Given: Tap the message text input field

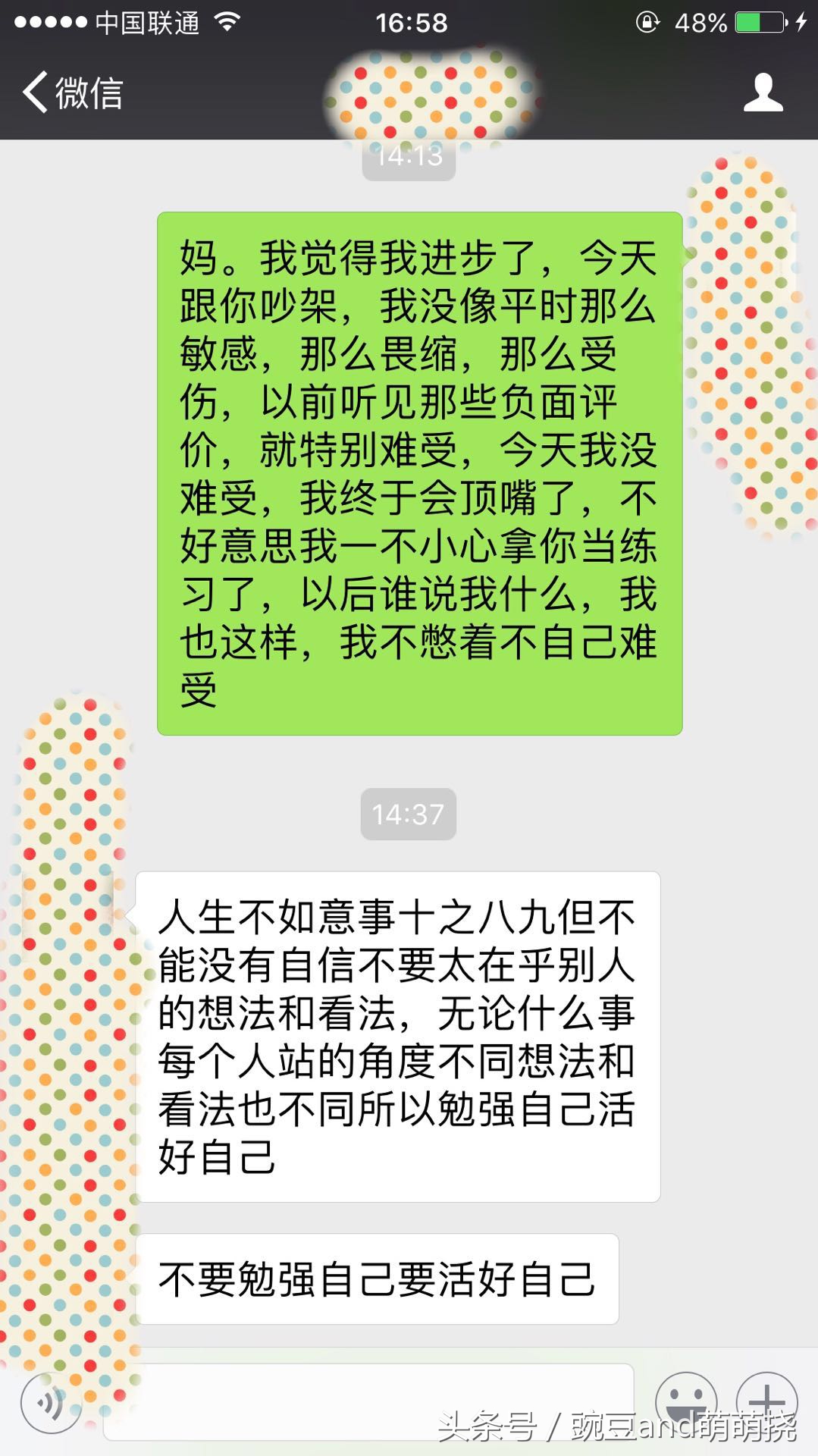Looking at the screenshot, I should click(364, 1398).
